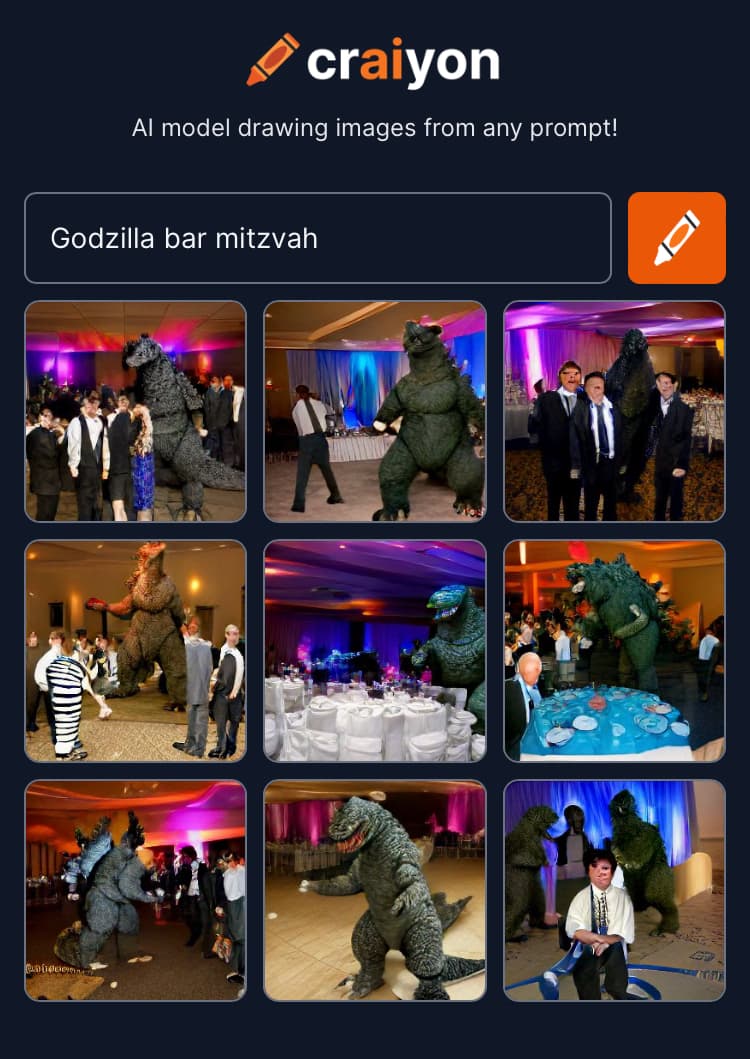Open the image with the striped dress dancer

click(x=135, y=651)
